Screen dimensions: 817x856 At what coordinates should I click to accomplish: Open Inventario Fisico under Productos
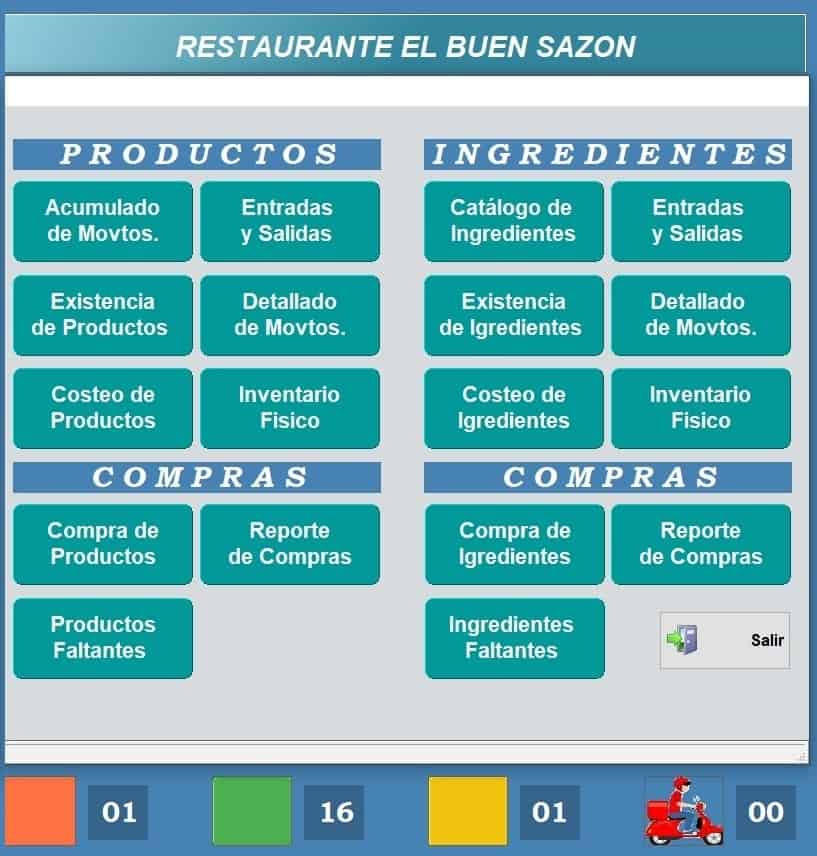click(x=290, y=408)
